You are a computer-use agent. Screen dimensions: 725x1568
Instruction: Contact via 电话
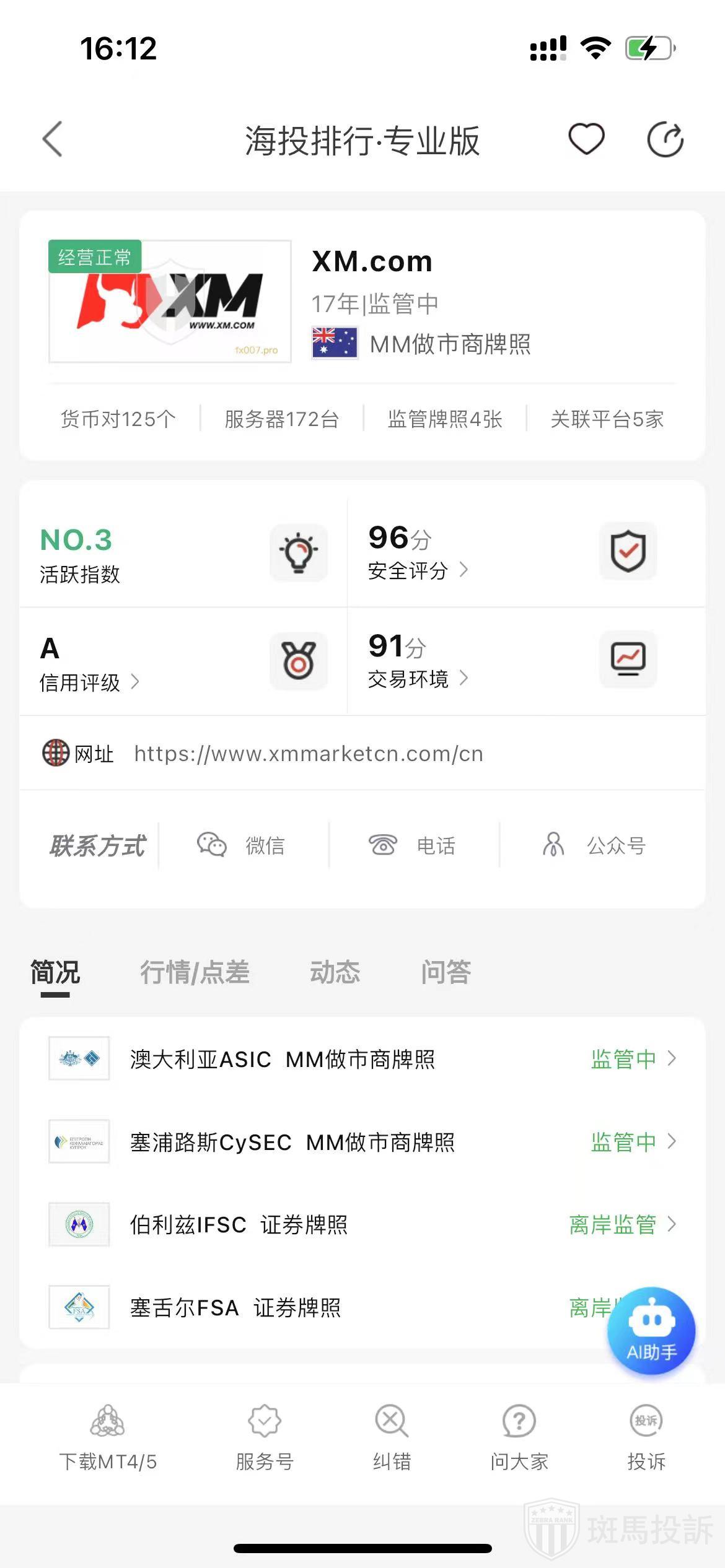413,845
